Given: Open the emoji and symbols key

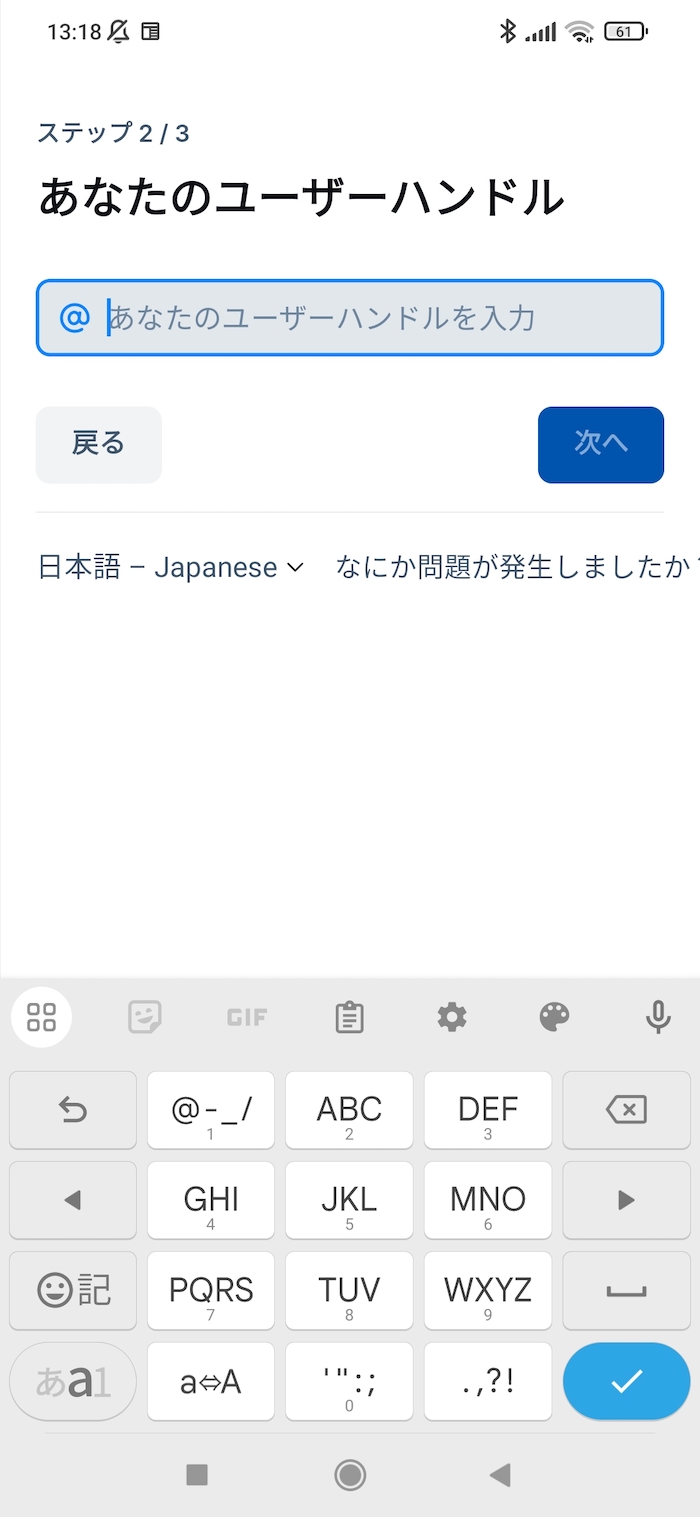Looking at the screenshot, I should pyautogui.click(x=73, y=1290).
